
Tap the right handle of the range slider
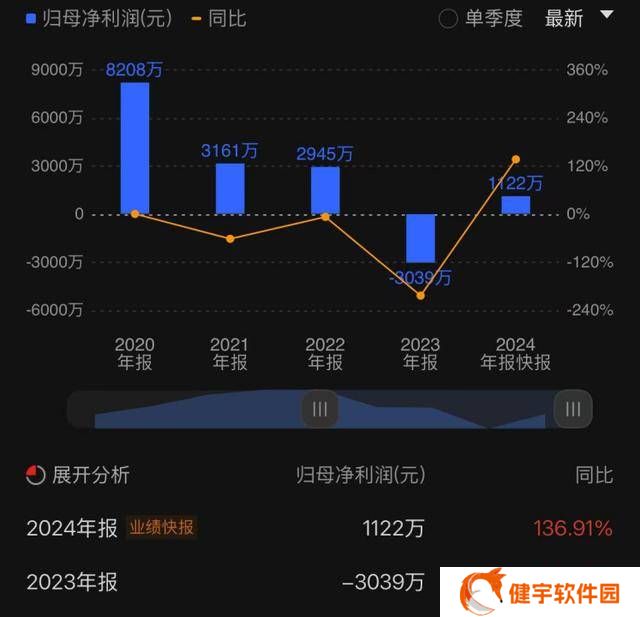coord(573,409)
